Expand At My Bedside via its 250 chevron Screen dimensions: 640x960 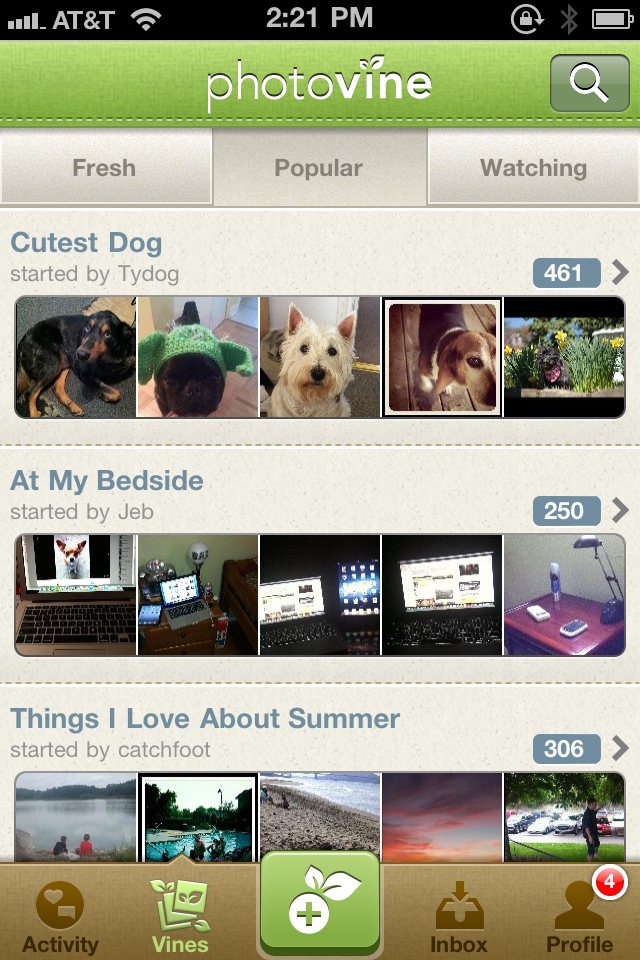pyautogui.click(x=620, y=511)
